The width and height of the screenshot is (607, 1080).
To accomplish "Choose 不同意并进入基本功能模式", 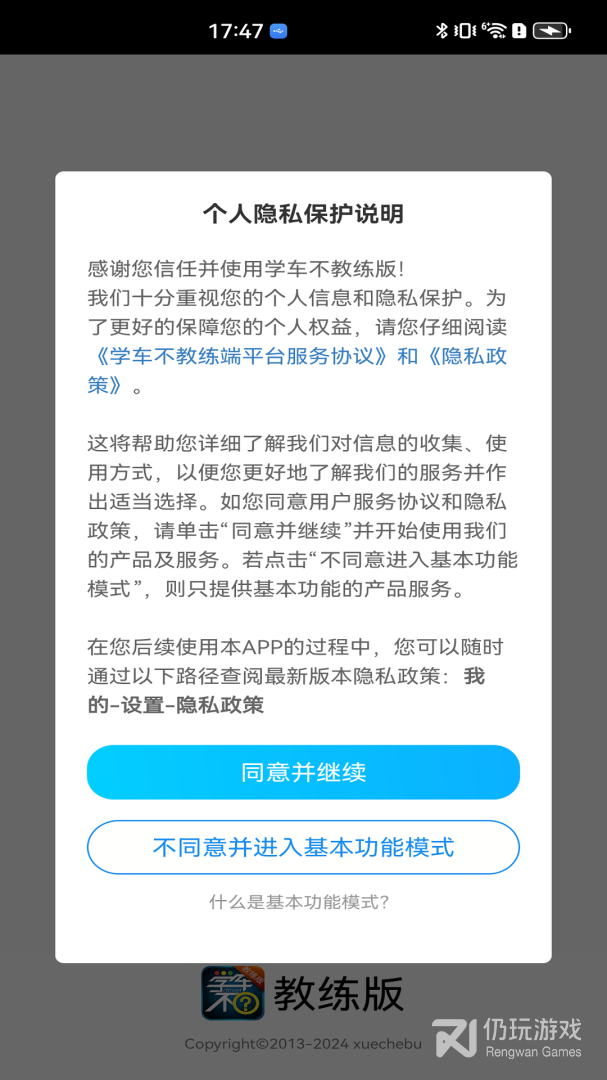I will [303, 848].
